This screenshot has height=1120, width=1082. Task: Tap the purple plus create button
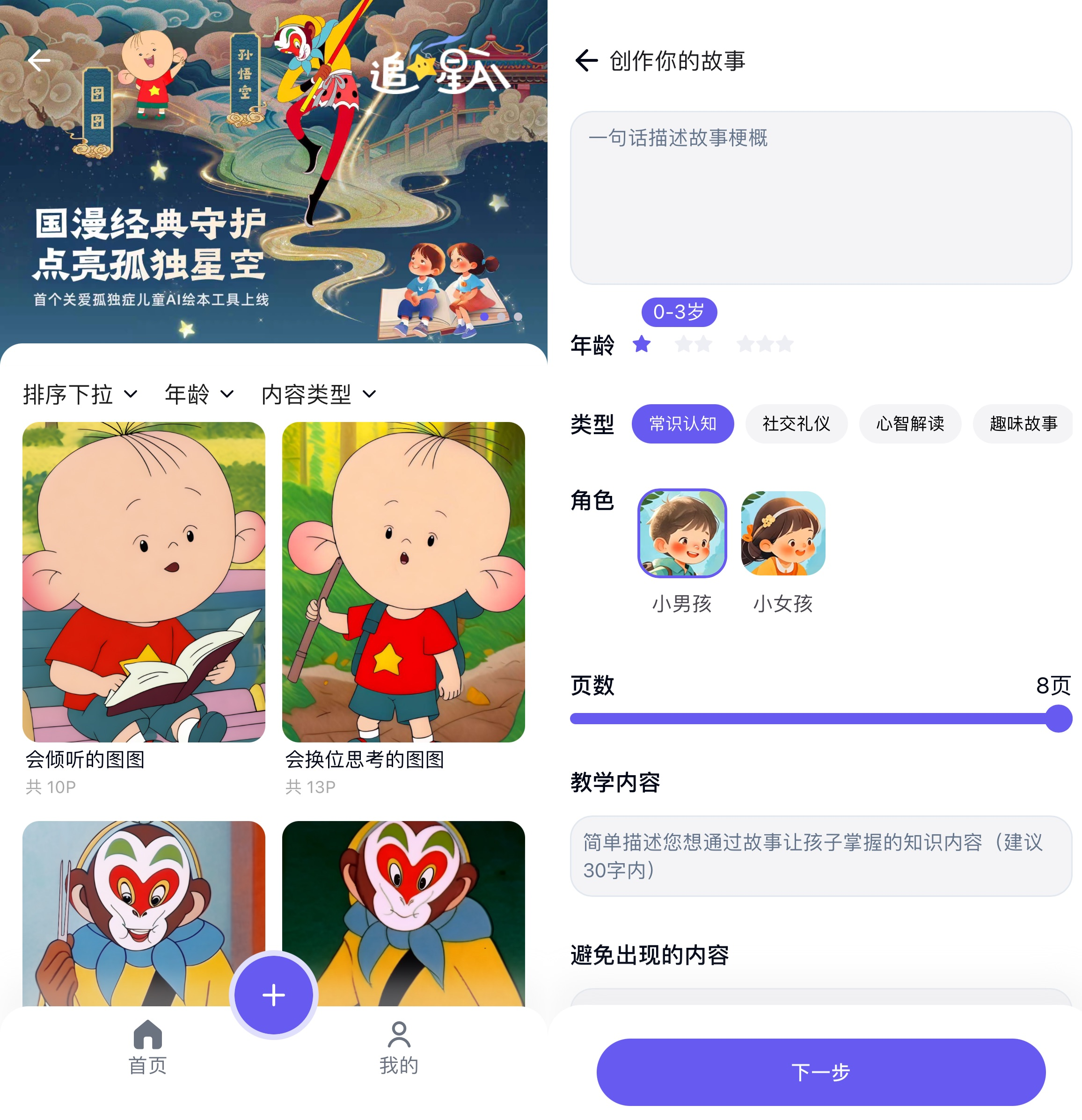(273, 995)
